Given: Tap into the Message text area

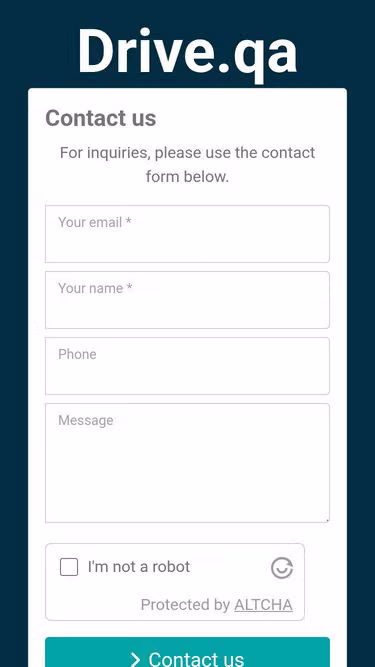Looking at the screenshot, I should click(x=187, y=463).
